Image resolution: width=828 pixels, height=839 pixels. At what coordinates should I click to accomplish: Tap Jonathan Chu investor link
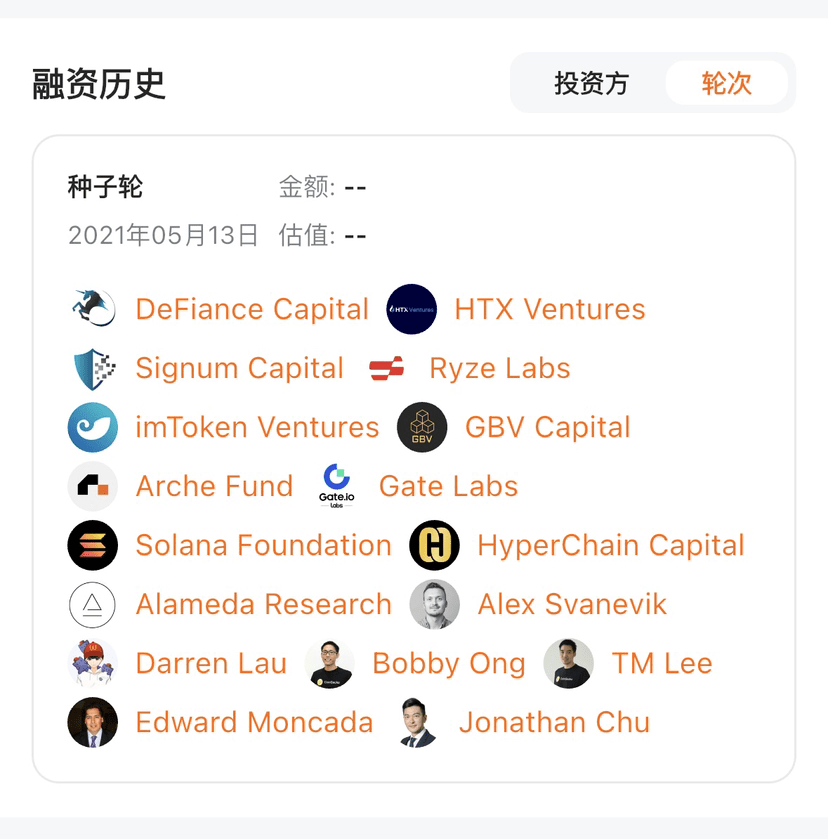coord(553,722)
